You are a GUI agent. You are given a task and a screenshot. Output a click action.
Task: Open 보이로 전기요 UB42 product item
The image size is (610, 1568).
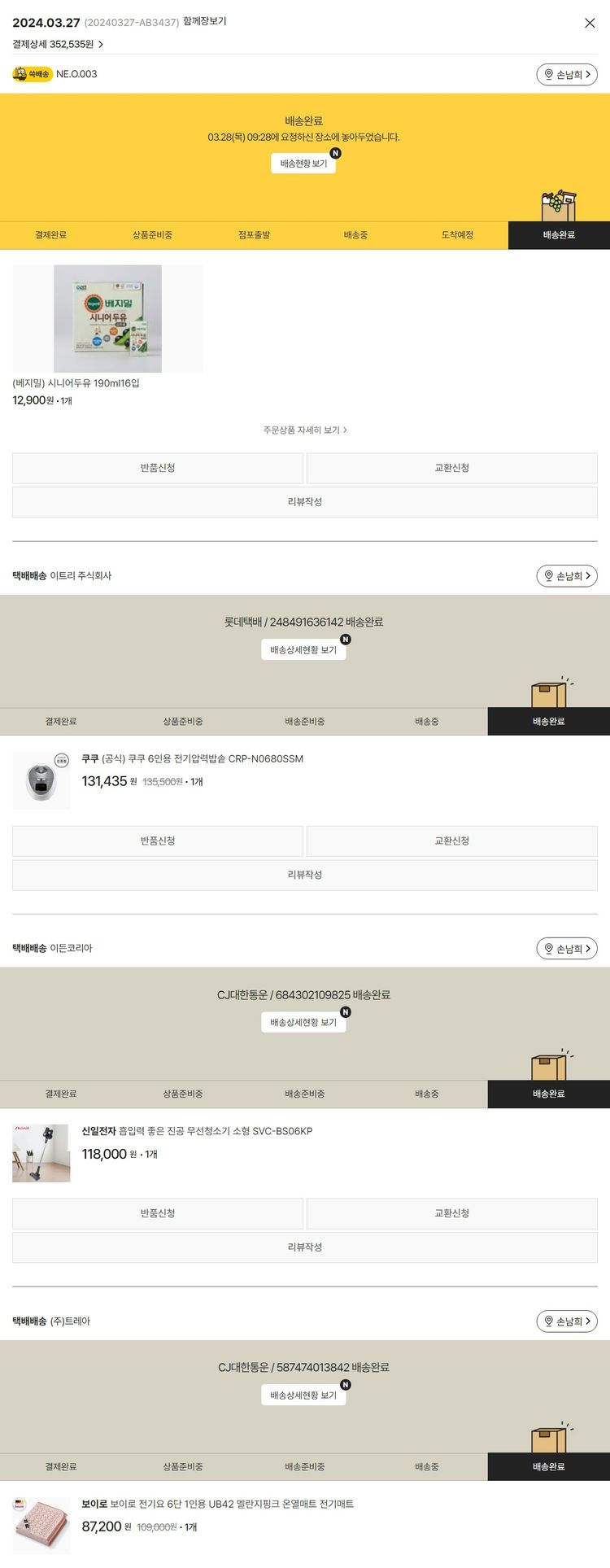(x=217, y=1504)
